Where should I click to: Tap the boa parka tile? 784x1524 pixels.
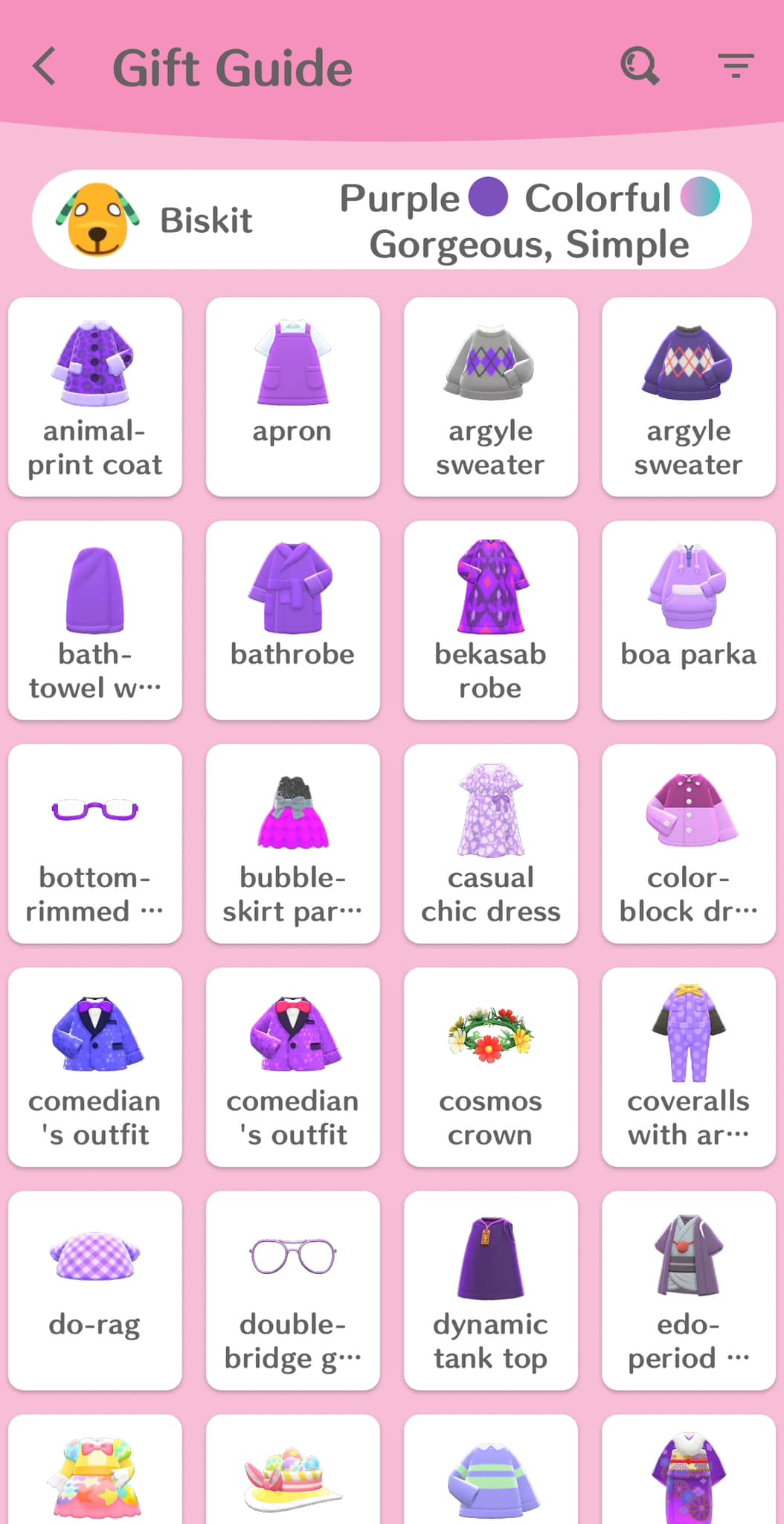689,621
